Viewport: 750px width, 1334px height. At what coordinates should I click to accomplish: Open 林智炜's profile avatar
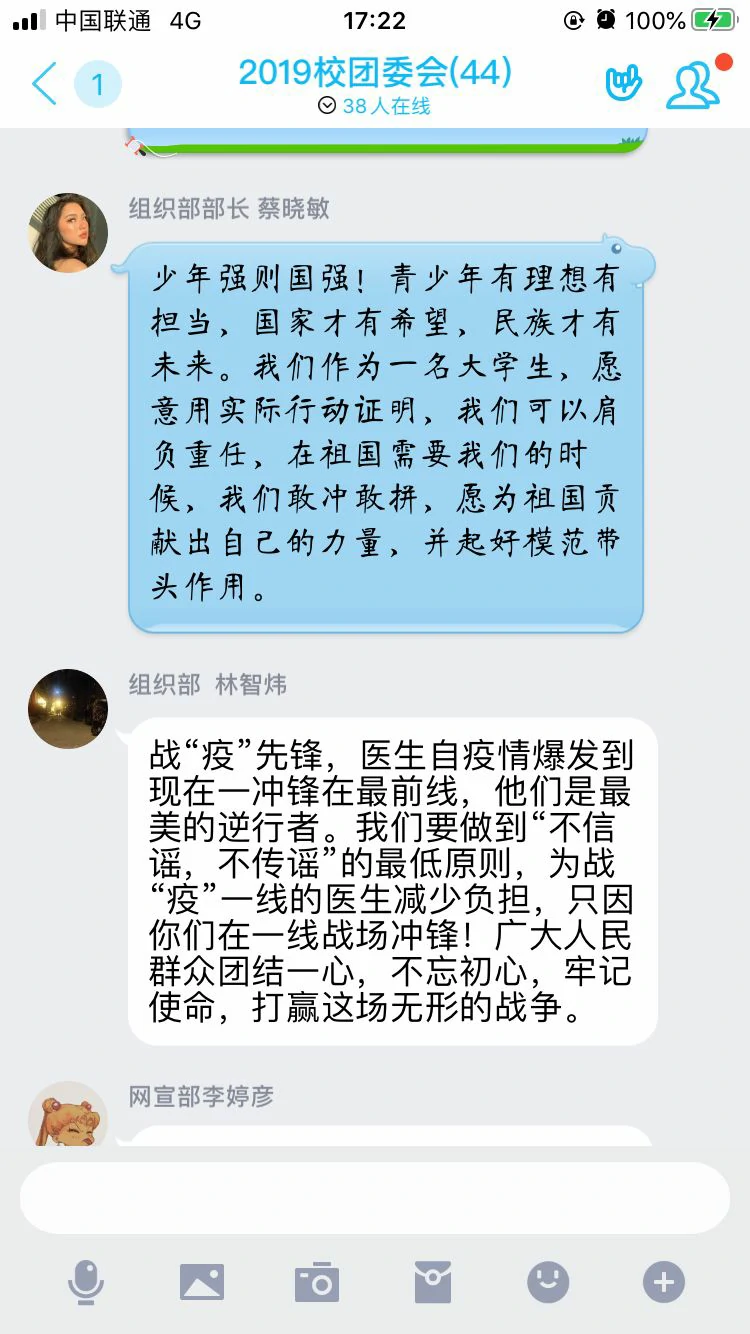[68, 709]
